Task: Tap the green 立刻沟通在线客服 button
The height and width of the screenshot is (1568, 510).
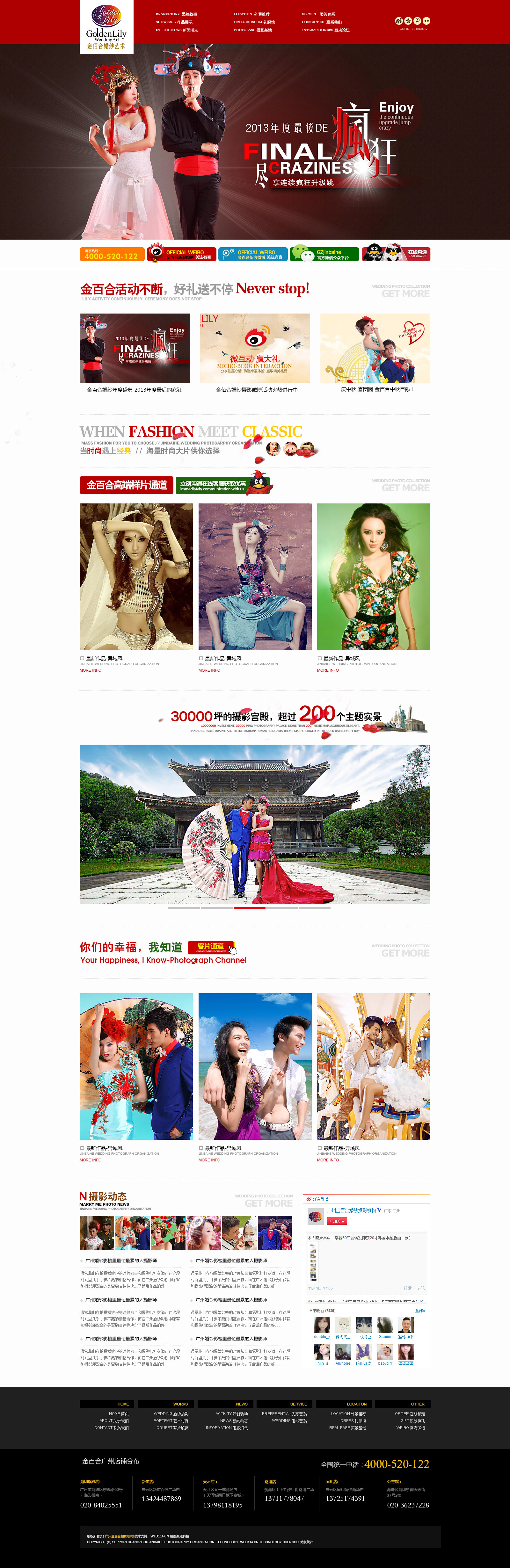Action: 213,486
